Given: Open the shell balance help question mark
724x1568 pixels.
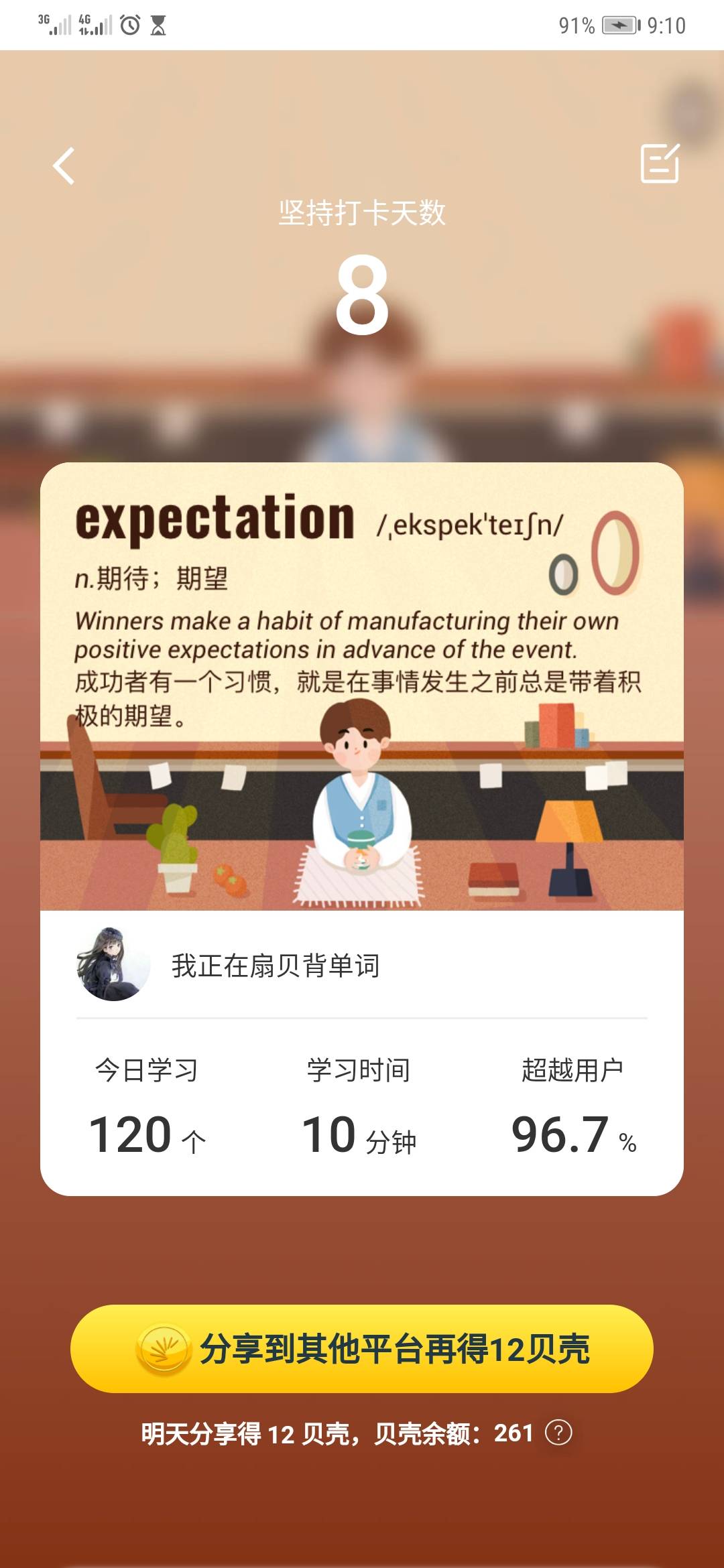Looking at the screenshot, I should (x=558, y=1433).
